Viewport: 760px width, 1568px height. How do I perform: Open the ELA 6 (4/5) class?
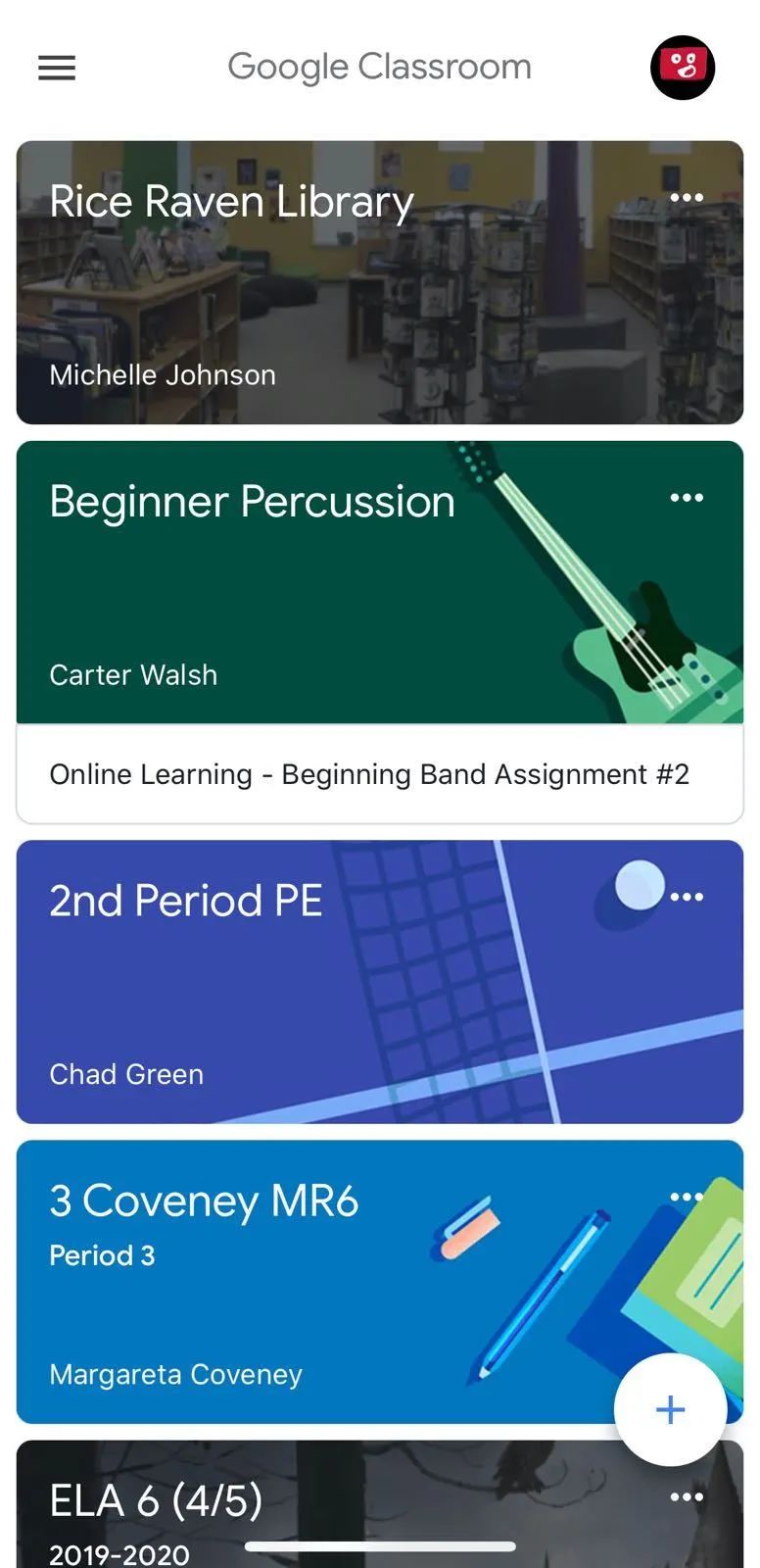[157, 1501]
